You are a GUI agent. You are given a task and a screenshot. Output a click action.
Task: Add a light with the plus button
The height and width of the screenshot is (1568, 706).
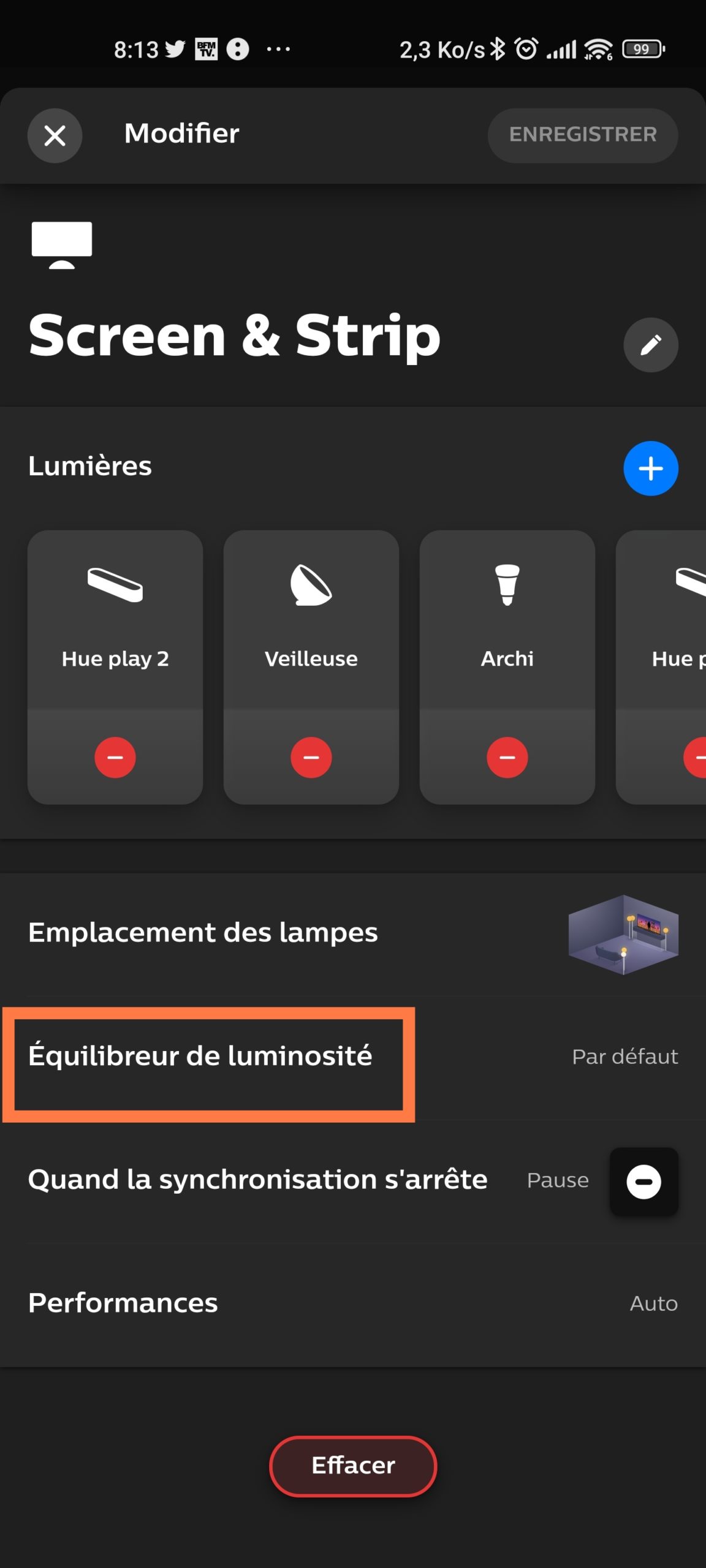[650, 469]
